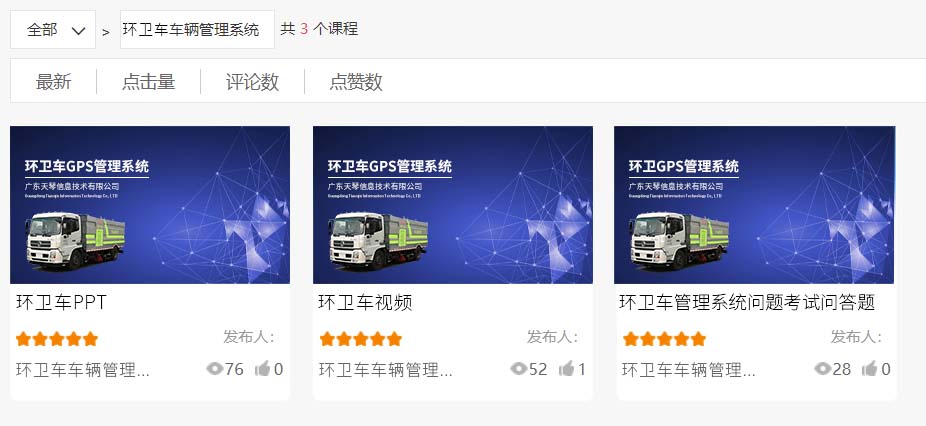Open the 环卫车PPT course card
The image size is (926, 426).
tap(150, 205)
